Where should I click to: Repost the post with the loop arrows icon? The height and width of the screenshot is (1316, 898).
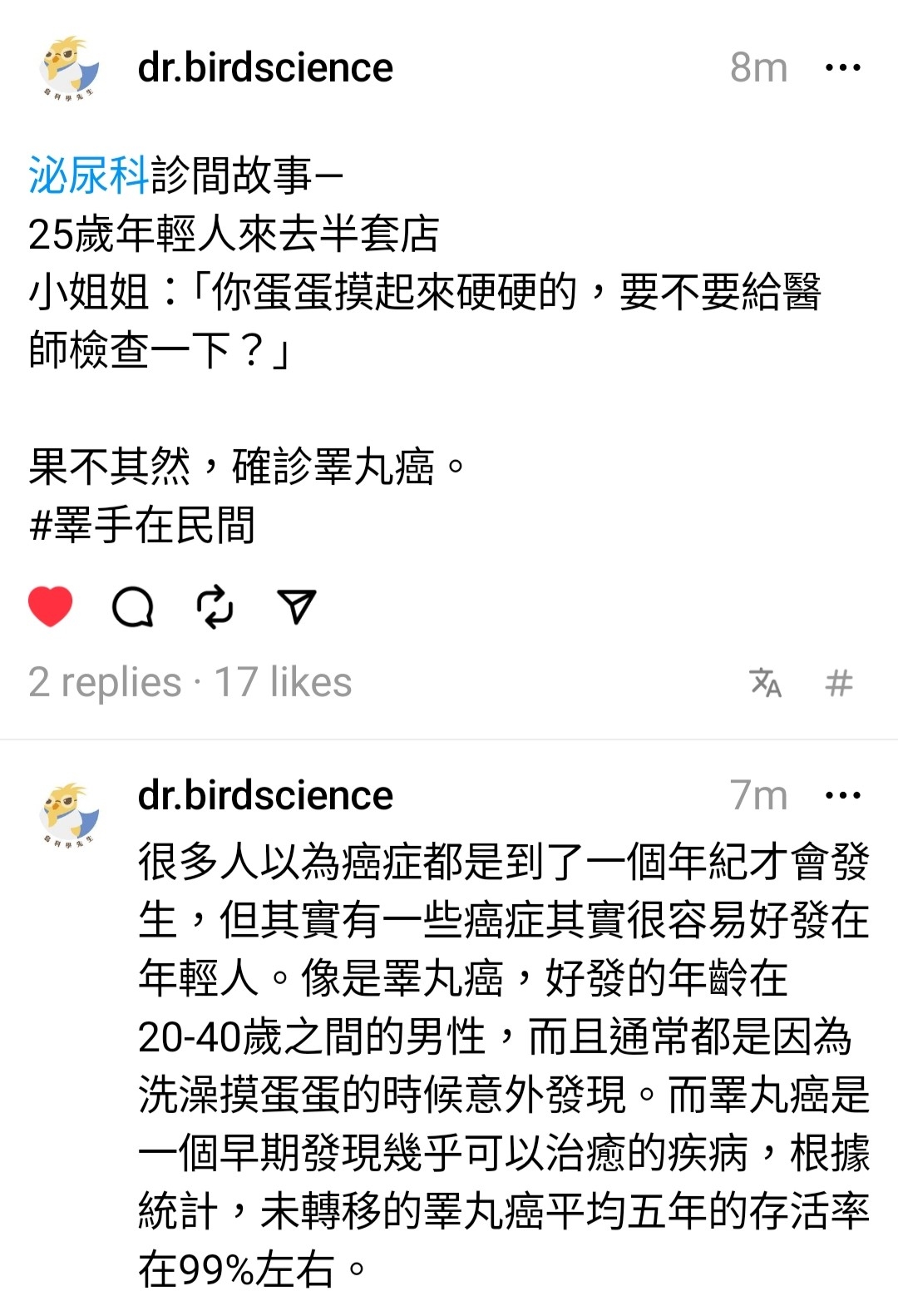coord(215,606)
